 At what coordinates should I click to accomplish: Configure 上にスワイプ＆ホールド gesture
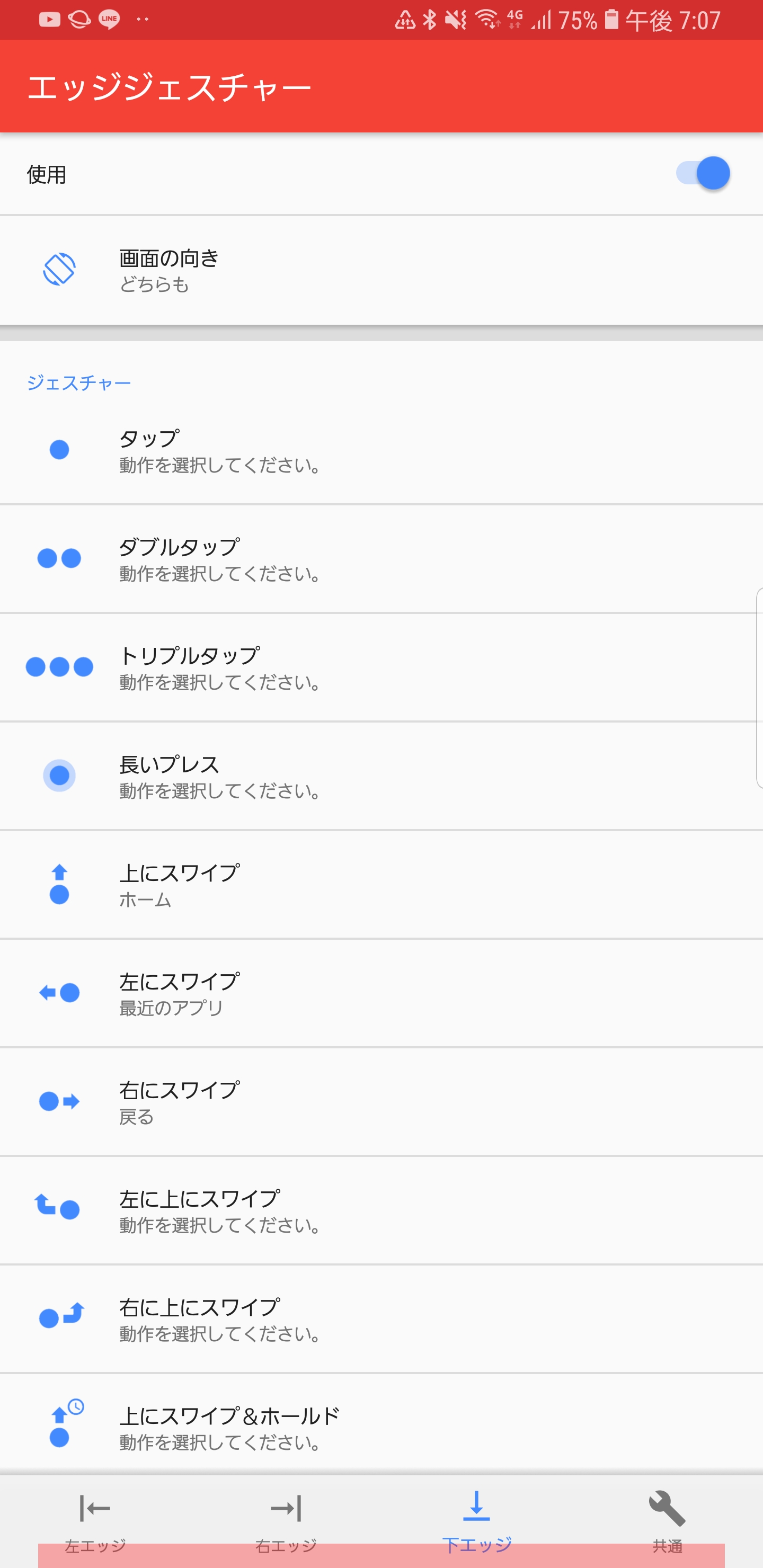tap(381, 1427)
